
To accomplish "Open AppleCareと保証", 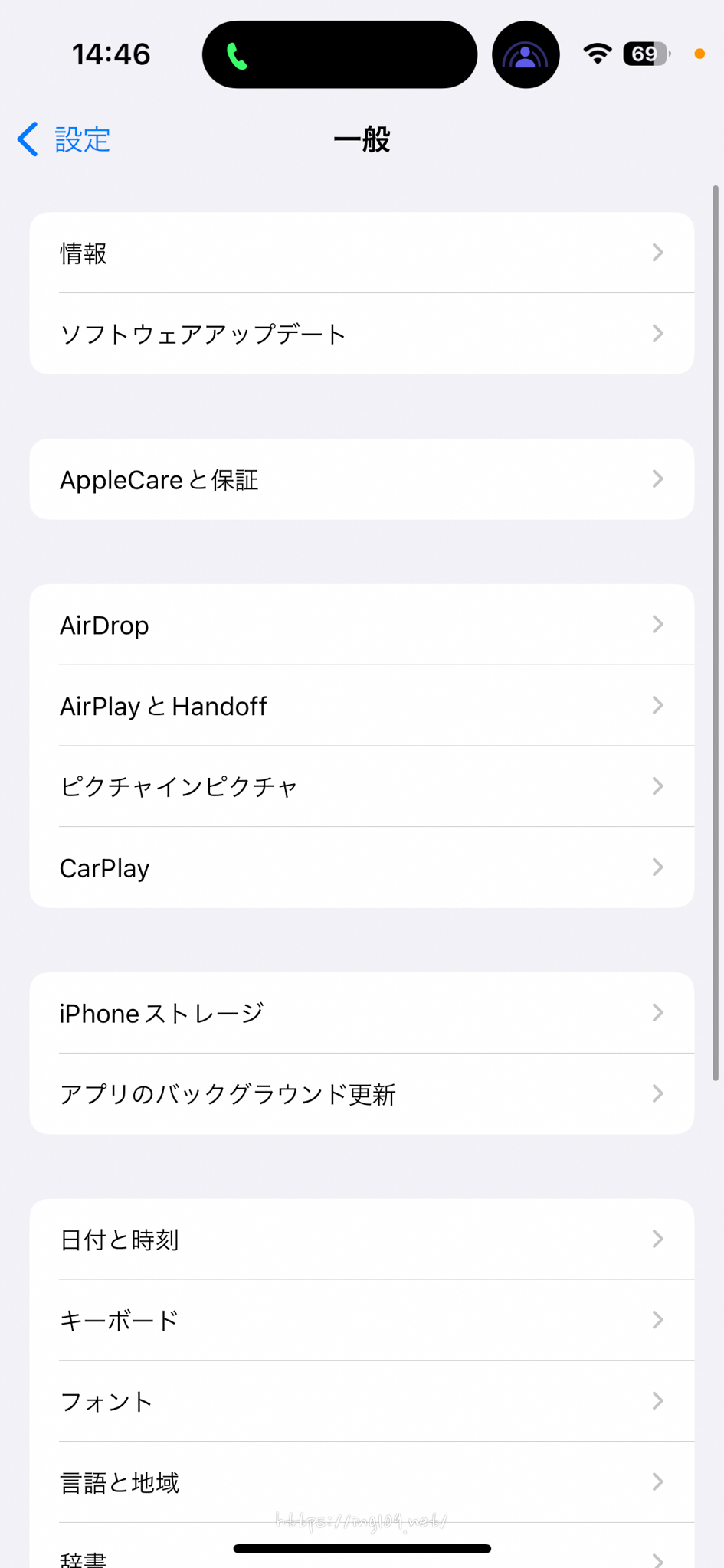I will click(x=362, y=479).
